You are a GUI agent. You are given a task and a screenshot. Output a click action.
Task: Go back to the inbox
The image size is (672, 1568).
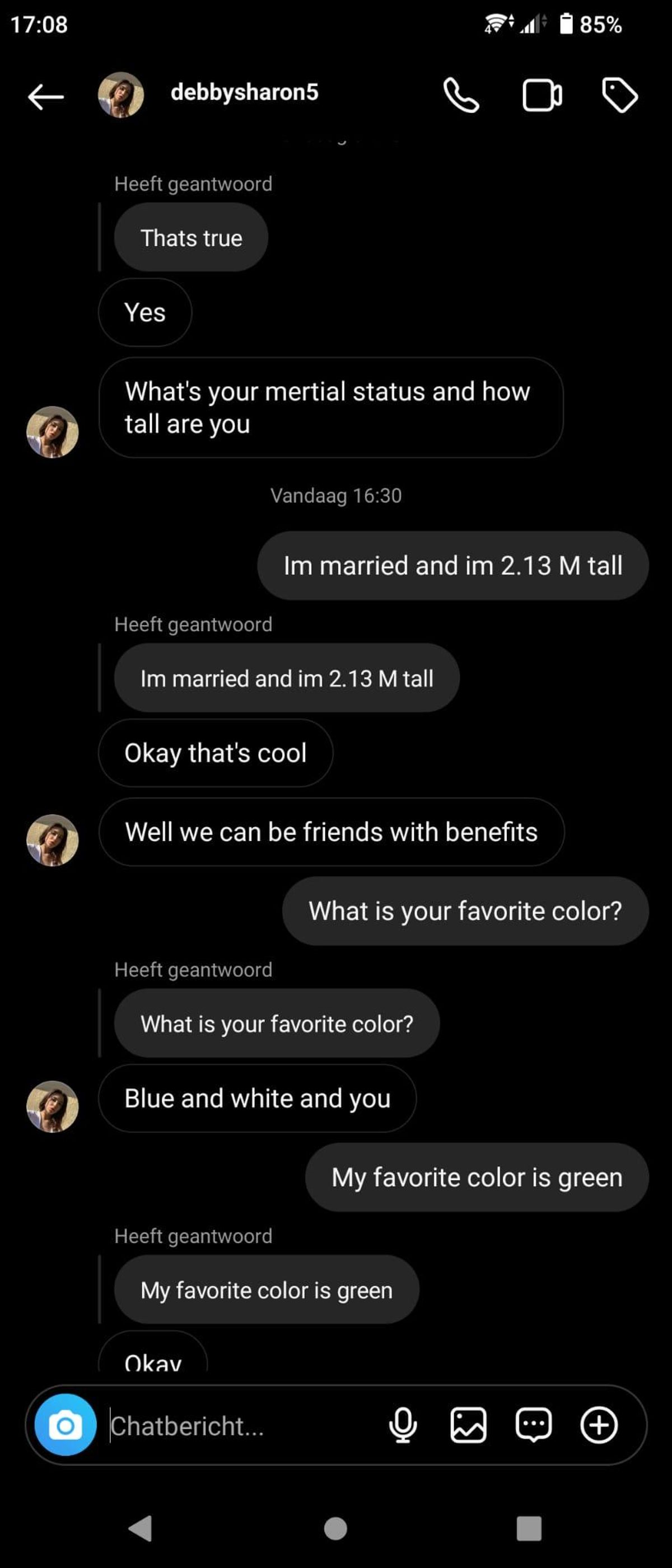(46, 96)
